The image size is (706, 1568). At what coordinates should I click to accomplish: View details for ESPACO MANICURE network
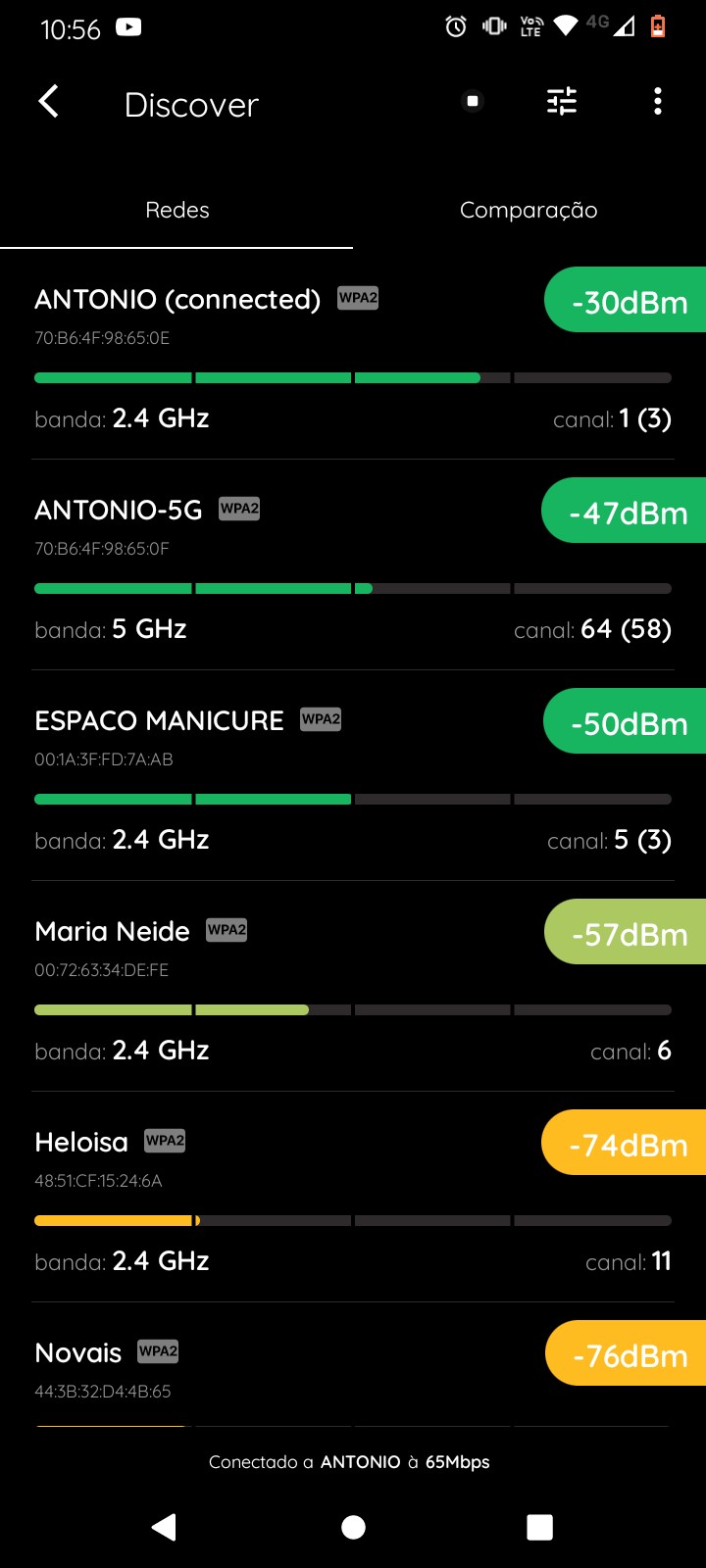point(294,779)
